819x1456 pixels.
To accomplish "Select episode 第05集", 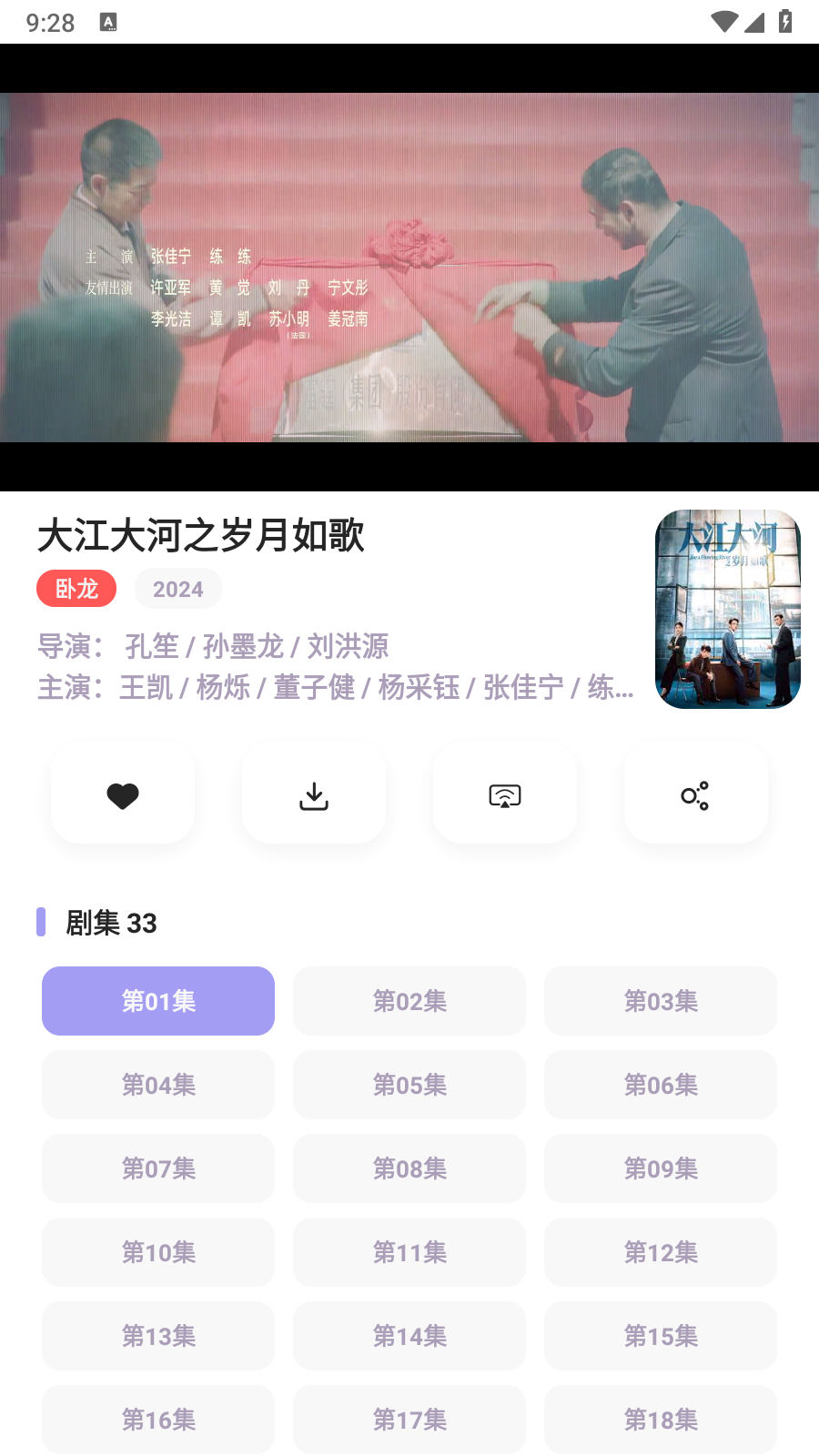I will point(409,1084).
